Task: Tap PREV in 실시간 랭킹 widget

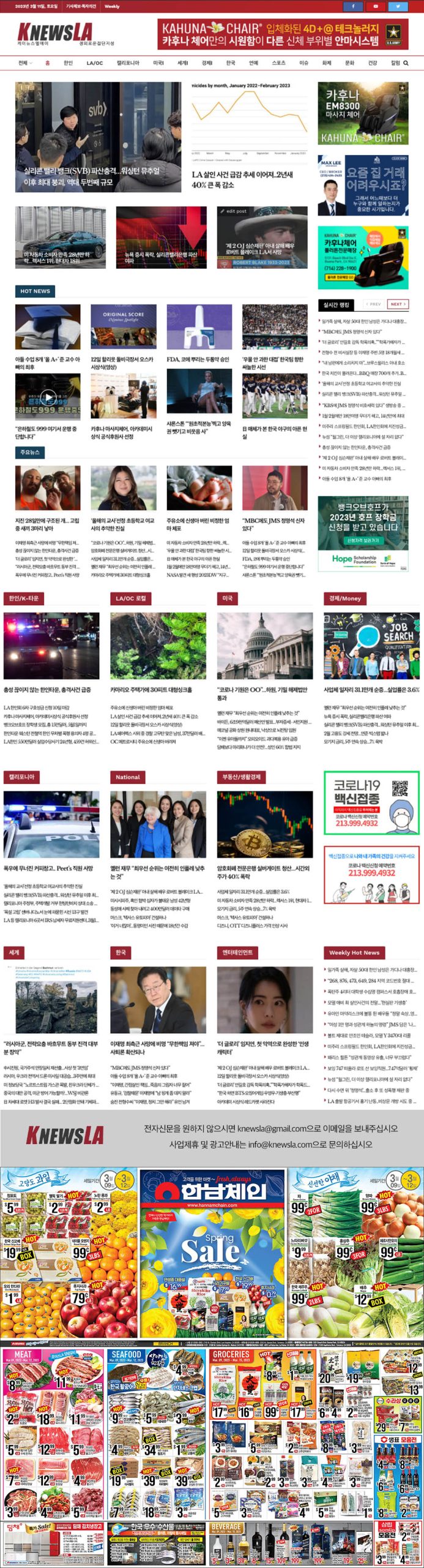Action: click(x=373, y=304)
